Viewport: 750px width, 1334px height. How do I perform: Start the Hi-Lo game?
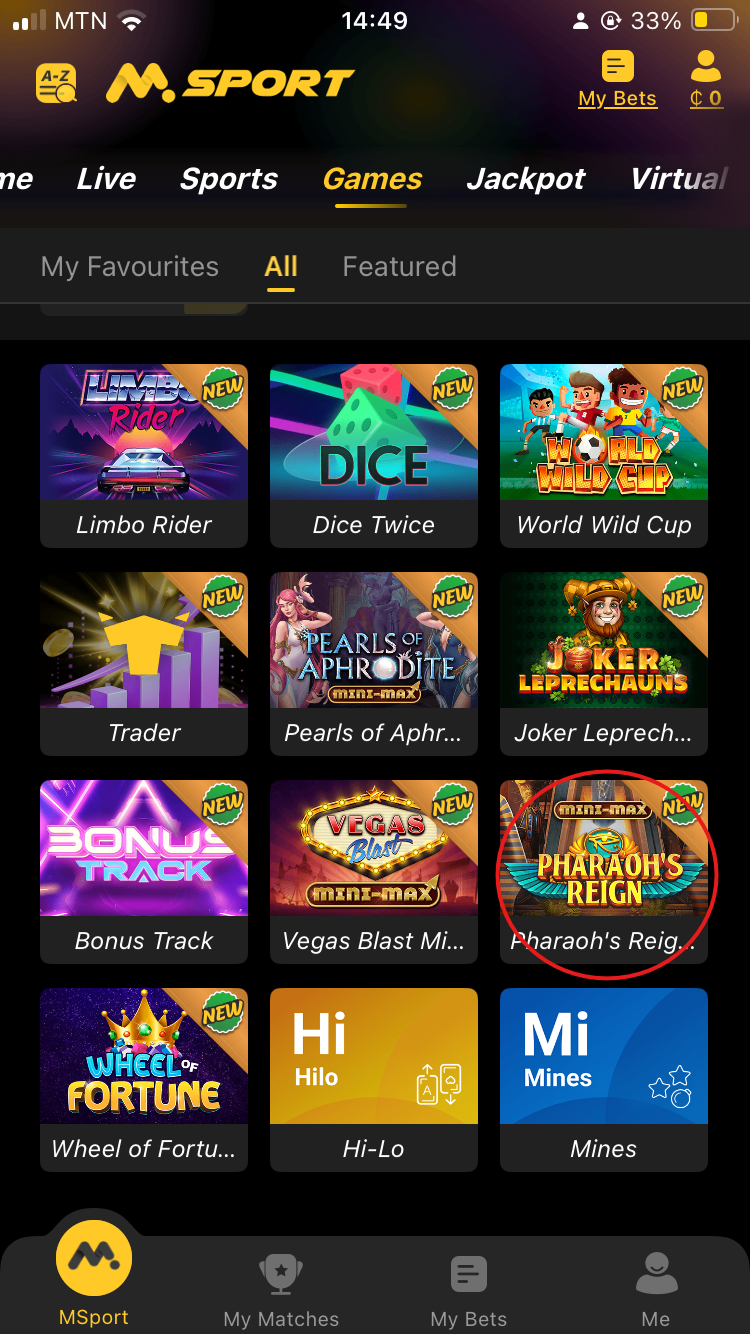tap(374, 1079)
